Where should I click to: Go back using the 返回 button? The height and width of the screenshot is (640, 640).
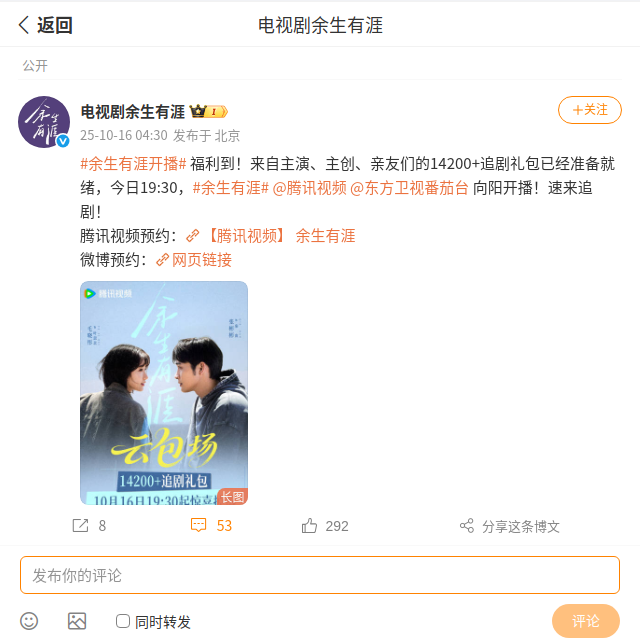tap(46, 25)
